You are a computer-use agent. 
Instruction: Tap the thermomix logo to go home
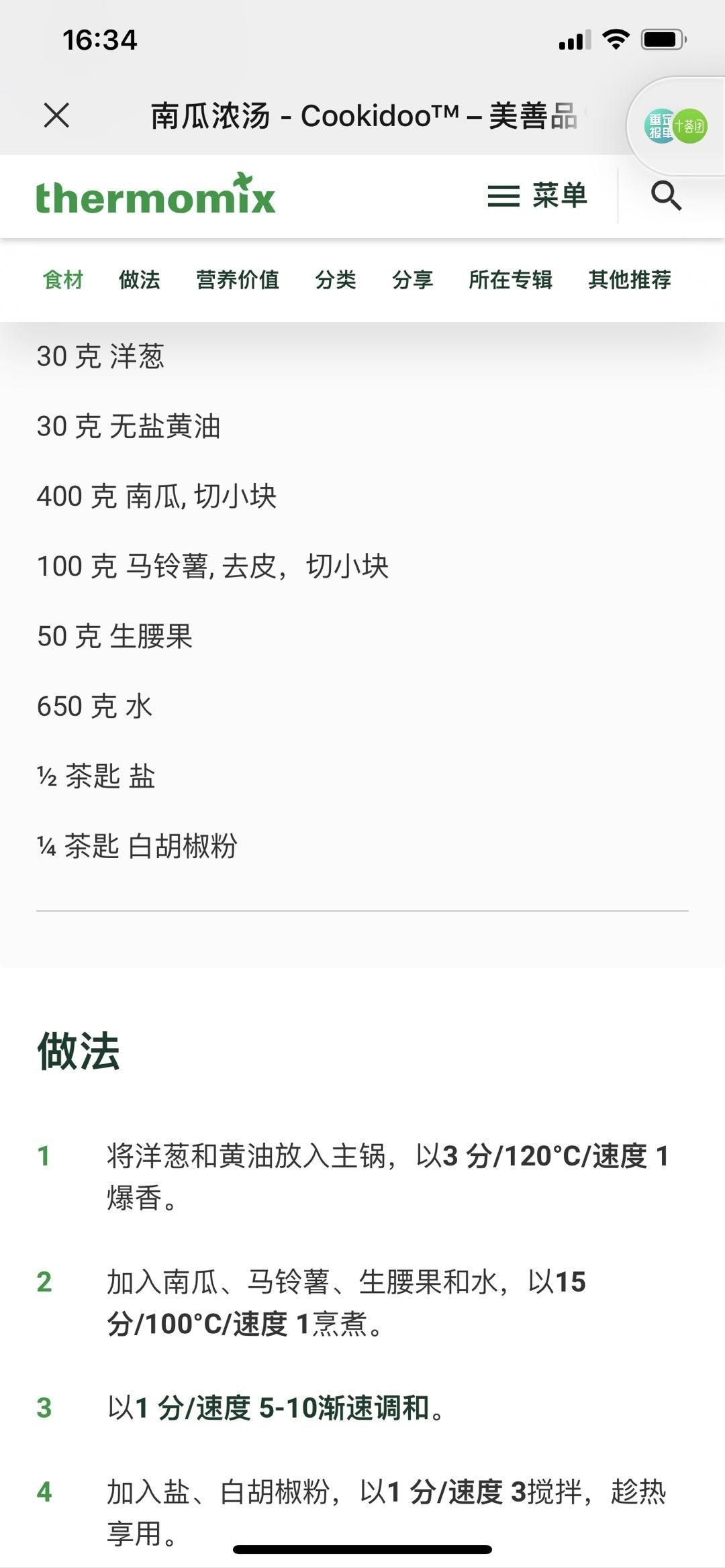point(156,195)
